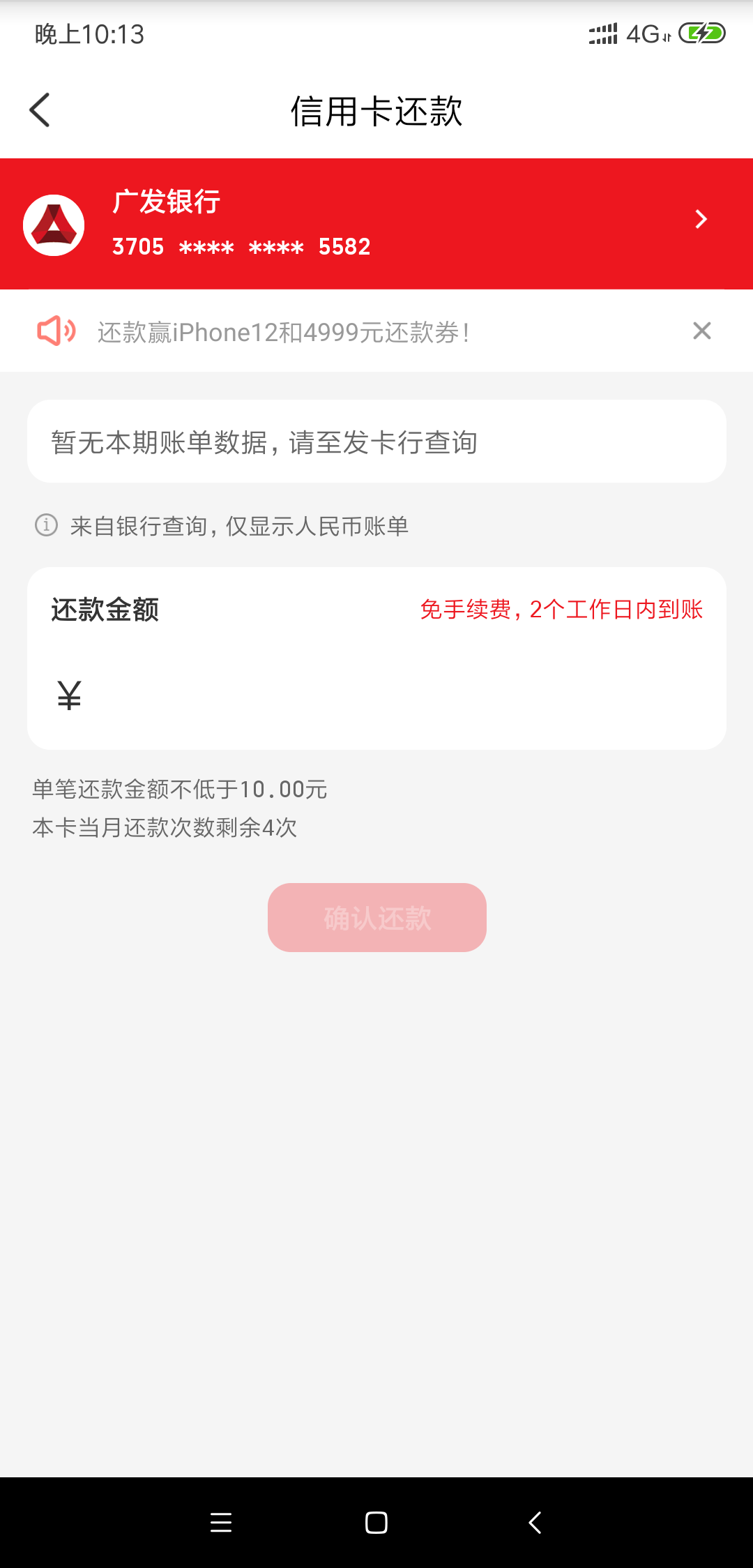Viewport: 753px width, 1568px height.
Task: Go back from the 信用卡还款 page
Action: point(40,110)
